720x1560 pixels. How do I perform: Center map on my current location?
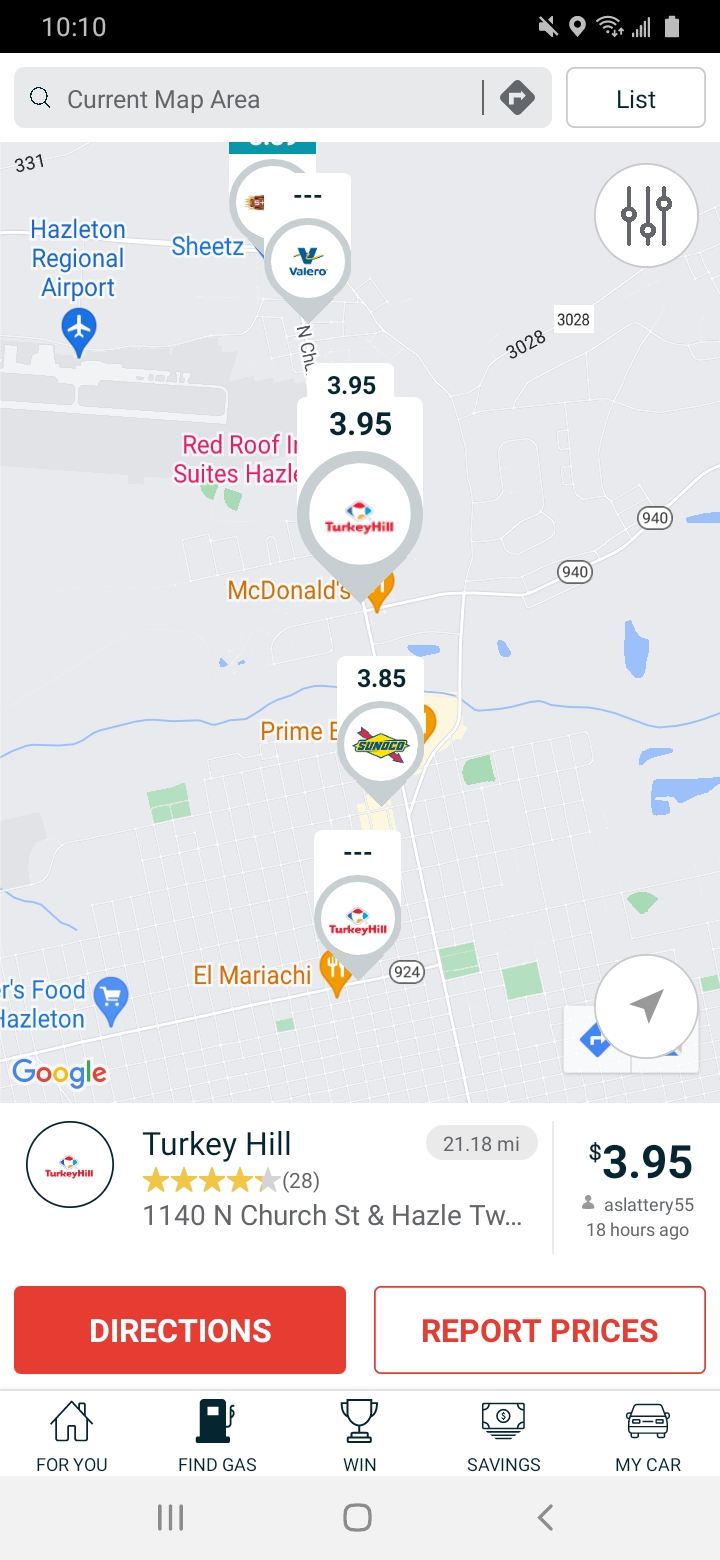coord(646,1006)
